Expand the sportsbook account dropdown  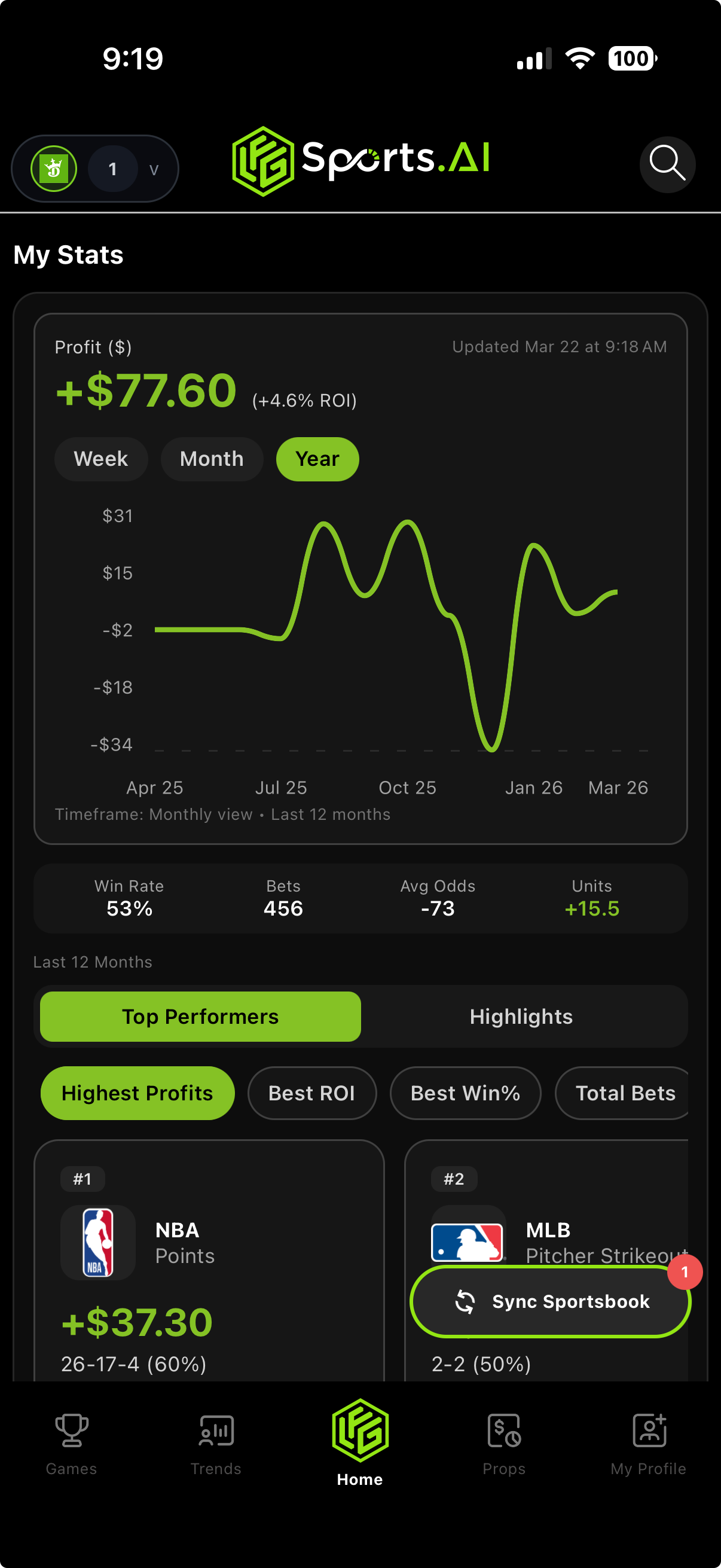click(x=154, y=169)
